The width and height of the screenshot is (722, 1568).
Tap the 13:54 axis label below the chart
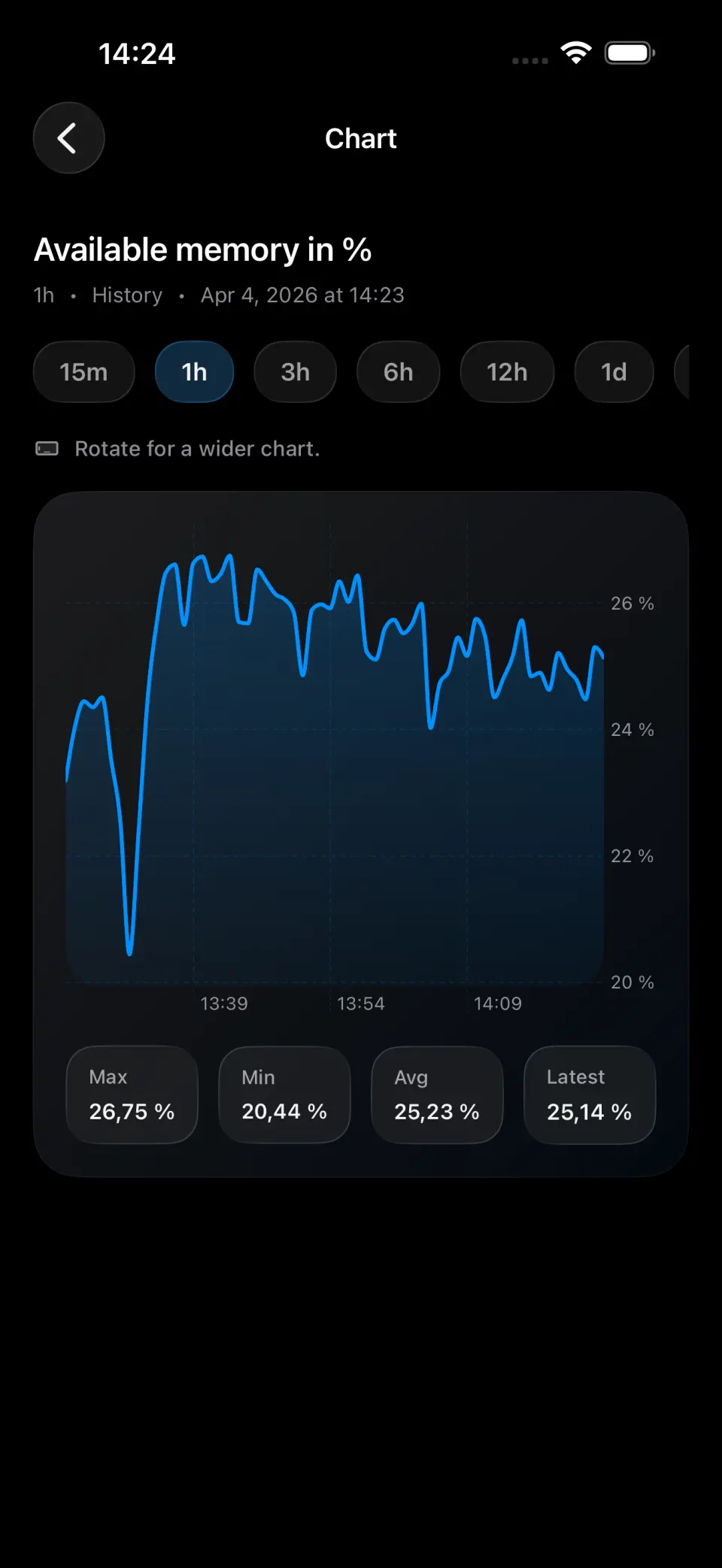(361, 1003)
